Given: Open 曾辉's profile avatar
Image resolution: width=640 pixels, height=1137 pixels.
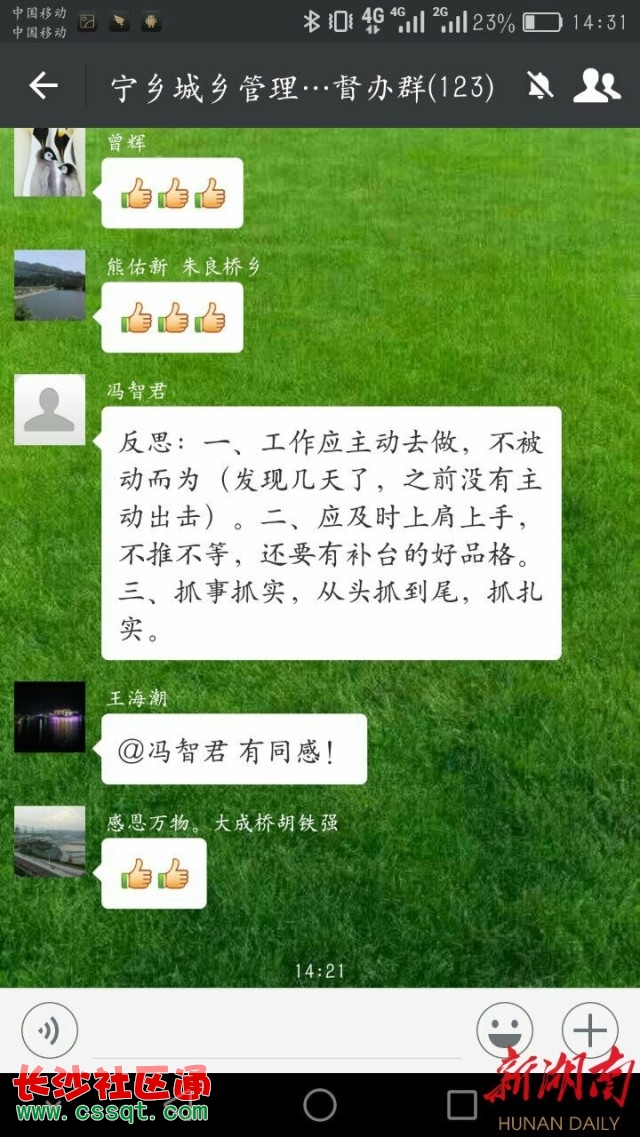Looking at the screenshot, I should 49,162.
